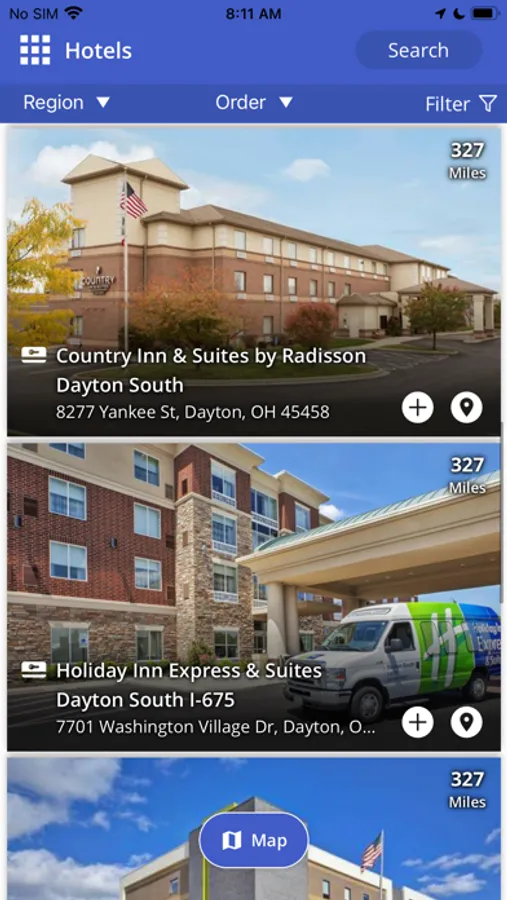Show Holiday Inn Express location pin

[466, 722]
